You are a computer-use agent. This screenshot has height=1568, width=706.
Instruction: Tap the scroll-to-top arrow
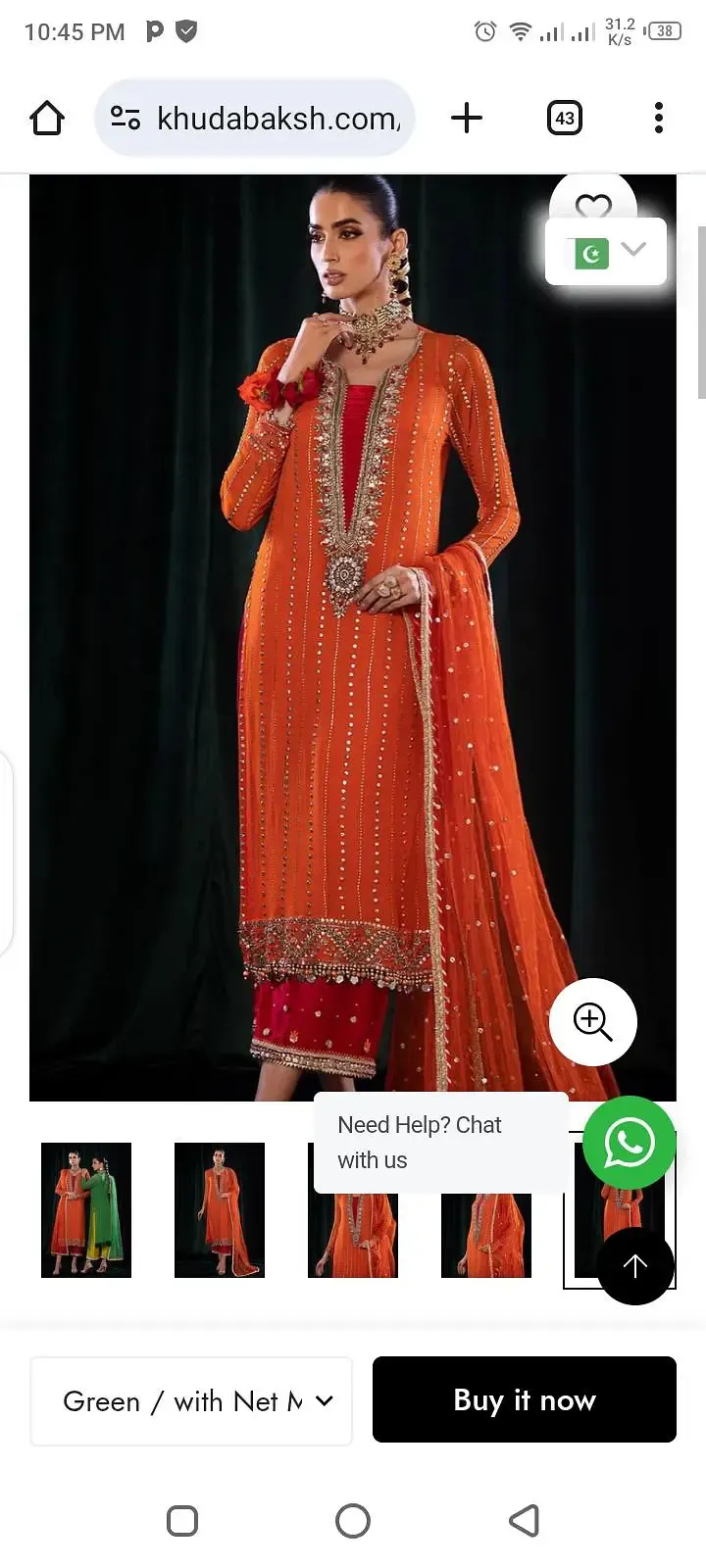pos(635,1265)
